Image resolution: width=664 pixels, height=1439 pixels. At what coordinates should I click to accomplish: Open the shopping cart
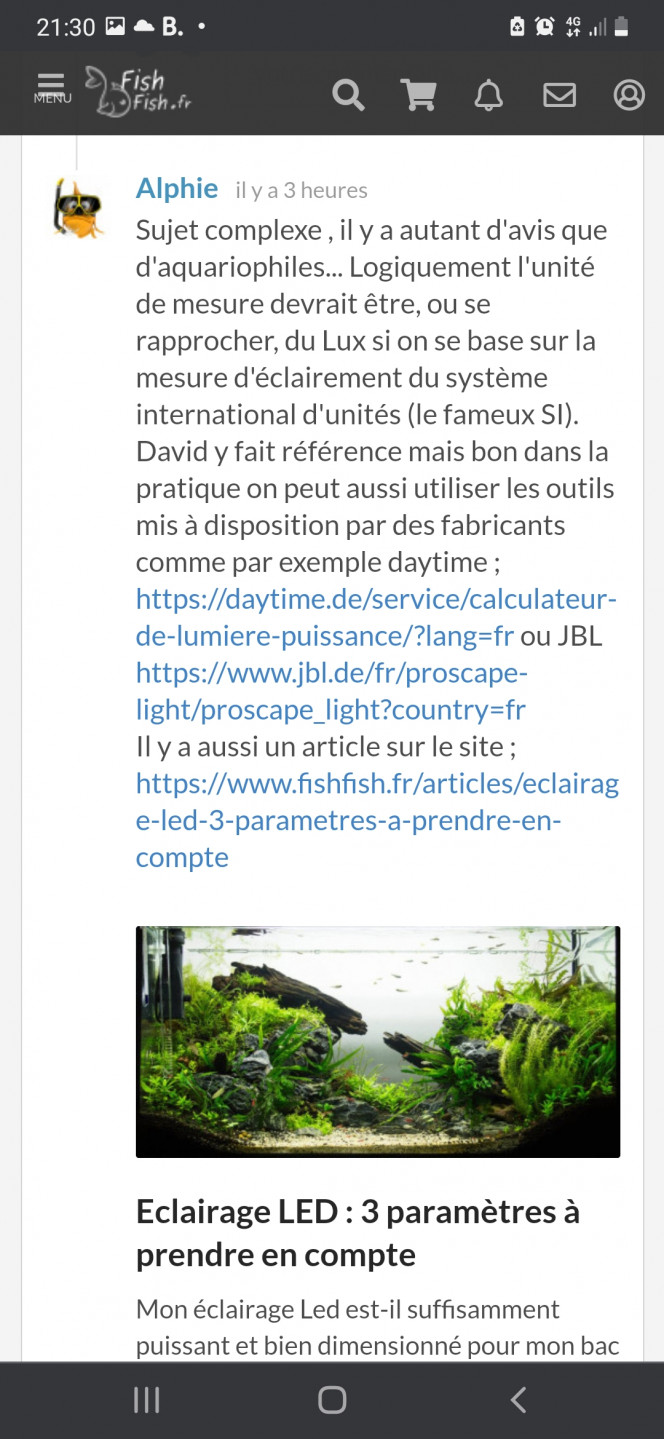(418, 95)
